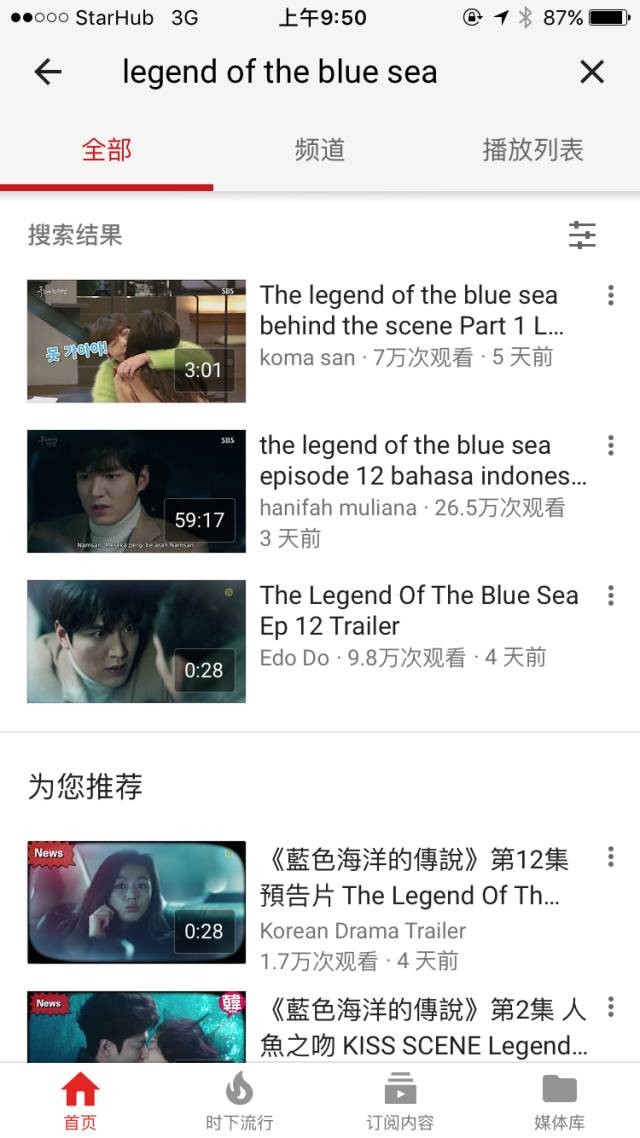Open the 订阅内容 subscriptions tab
640x1138 pixels.
point(400,1100)
